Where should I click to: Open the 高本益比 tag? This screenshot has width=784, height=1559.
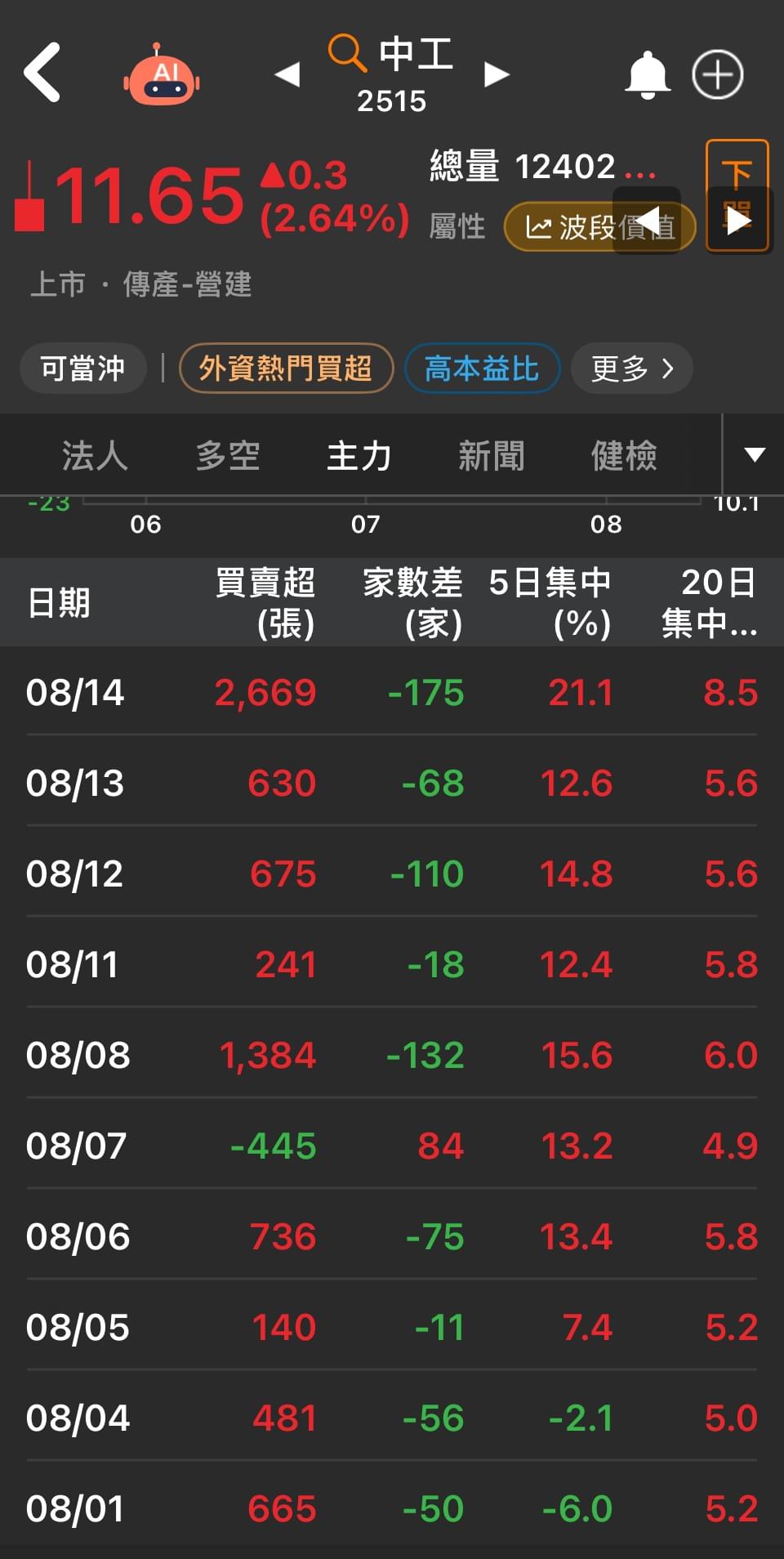(482, 369)
